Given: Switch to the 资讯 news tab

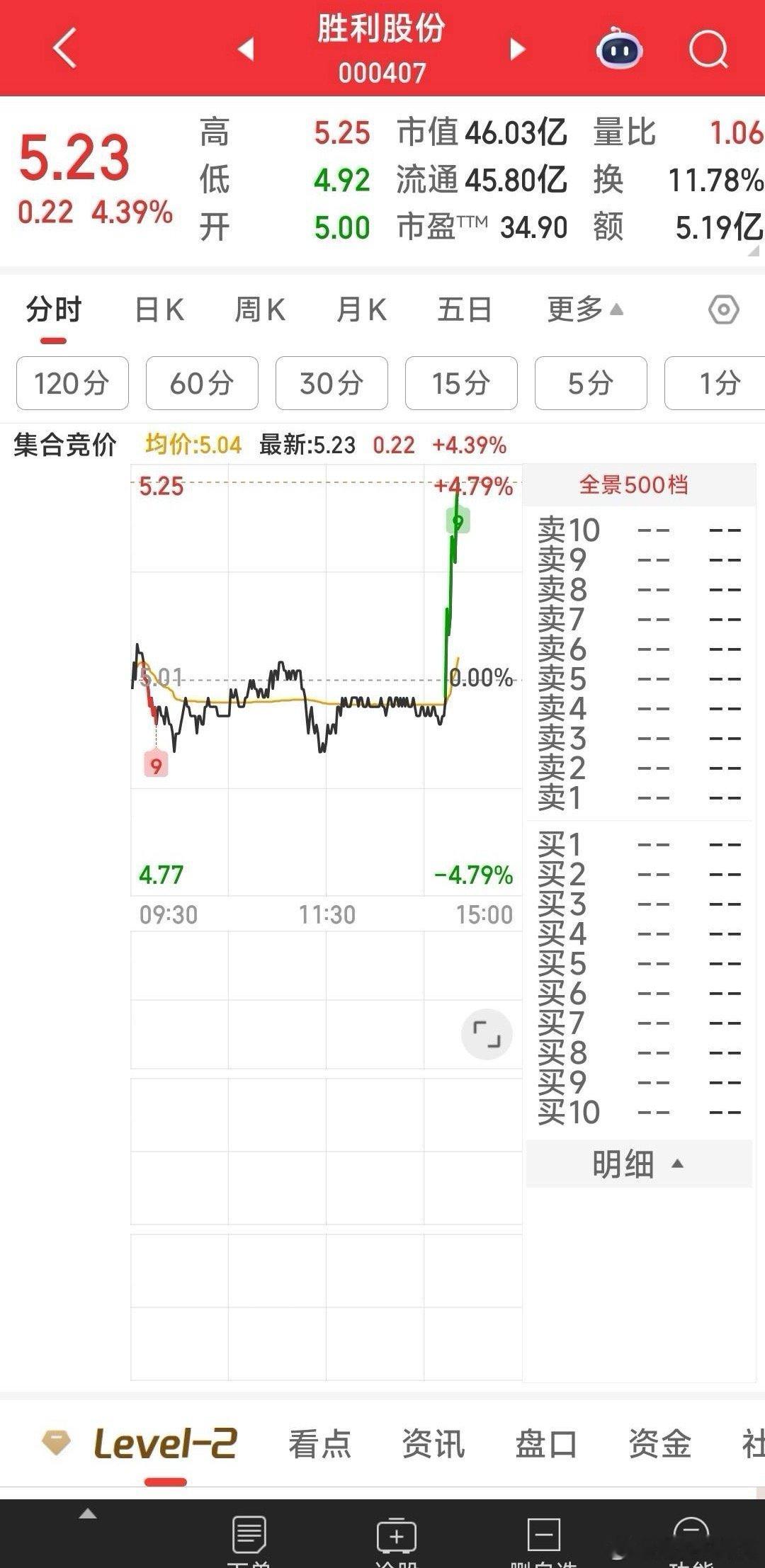Looking at the screenshot, I should [x=434, y=1445].
